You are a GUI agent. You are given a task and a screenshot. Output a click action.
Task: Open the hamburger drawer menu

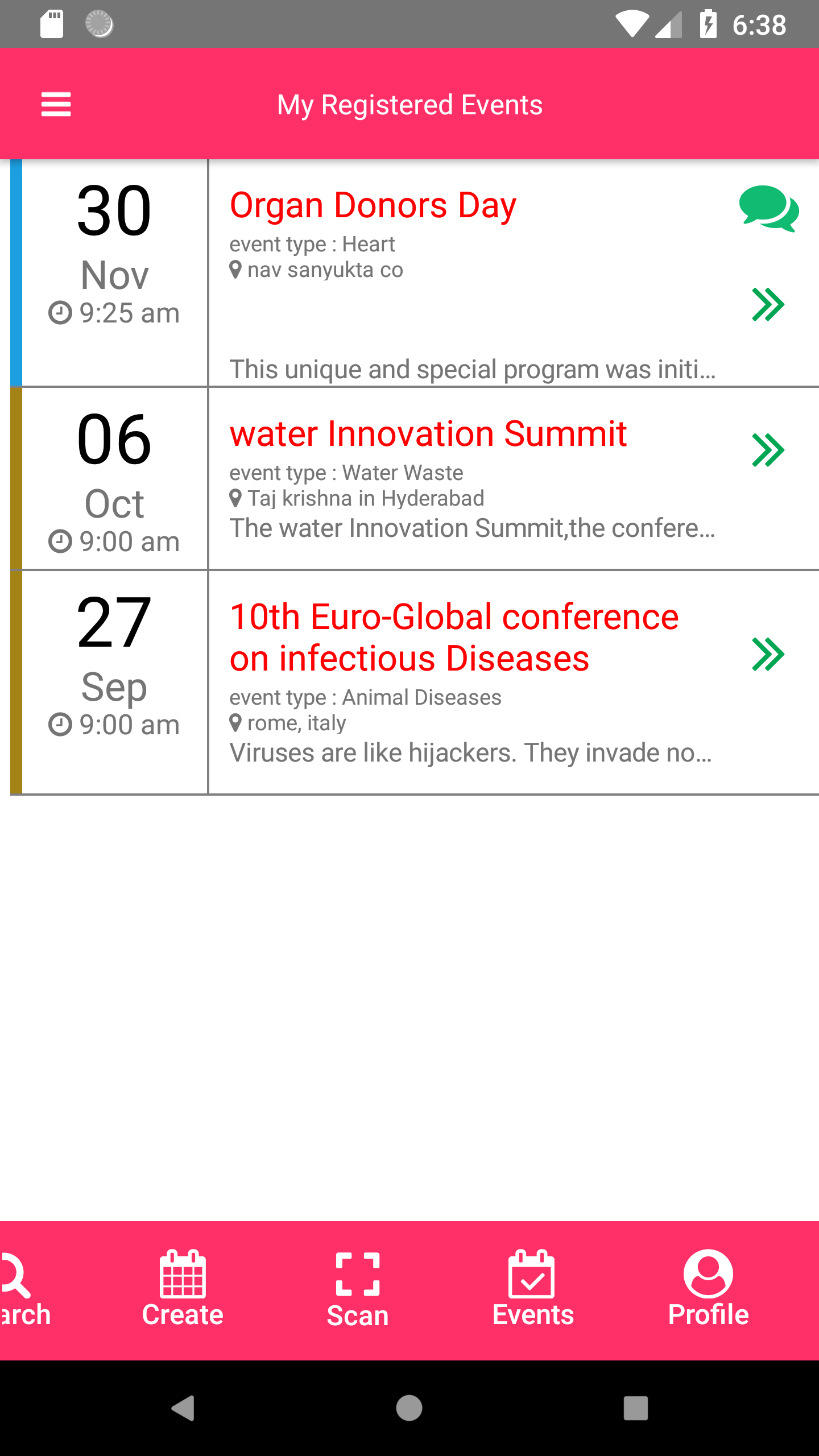tap(56, 105)
